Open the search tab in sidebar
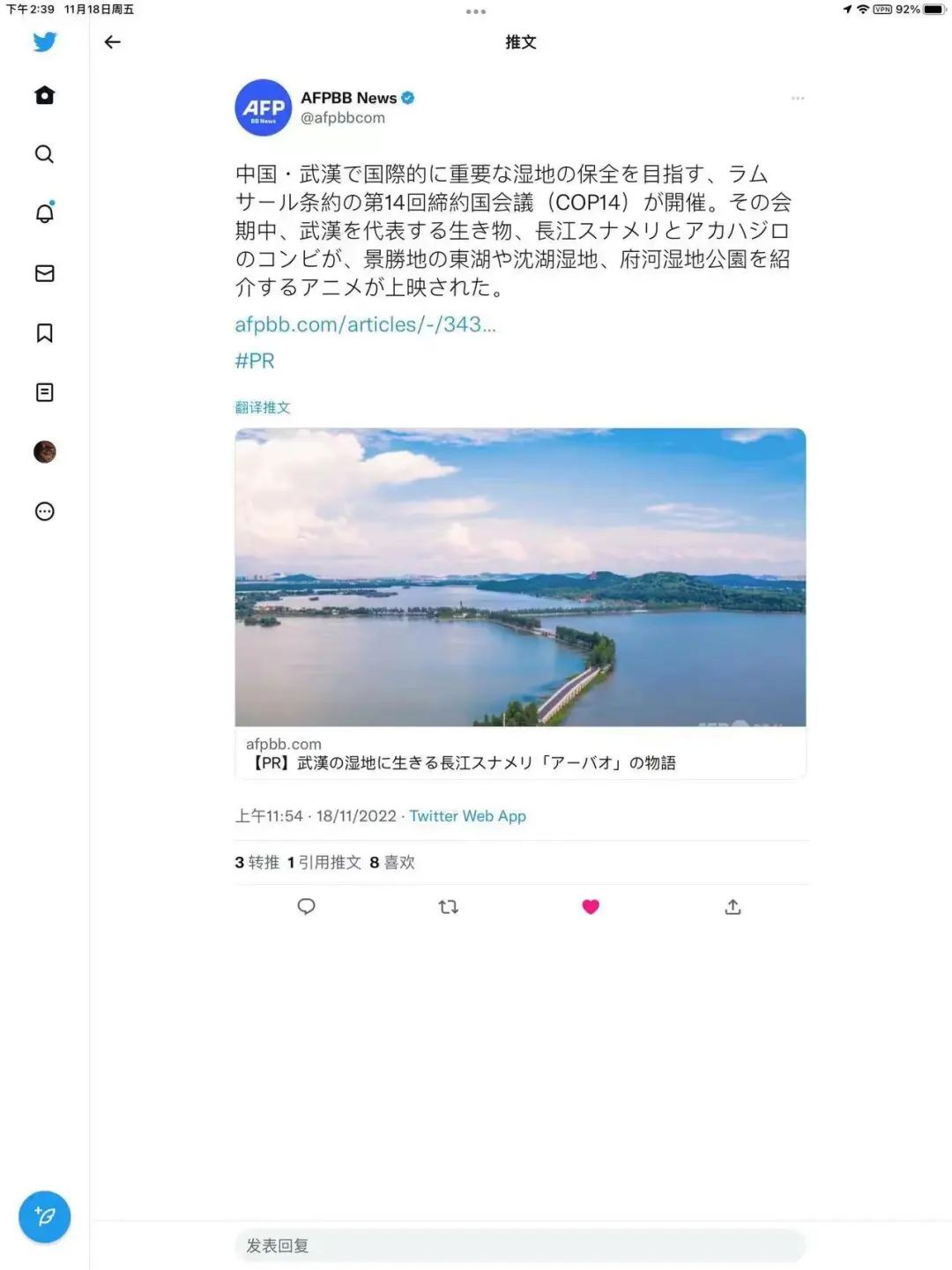Image resolution: width=952 pixels, height=1270 pixels. [44, 154]
